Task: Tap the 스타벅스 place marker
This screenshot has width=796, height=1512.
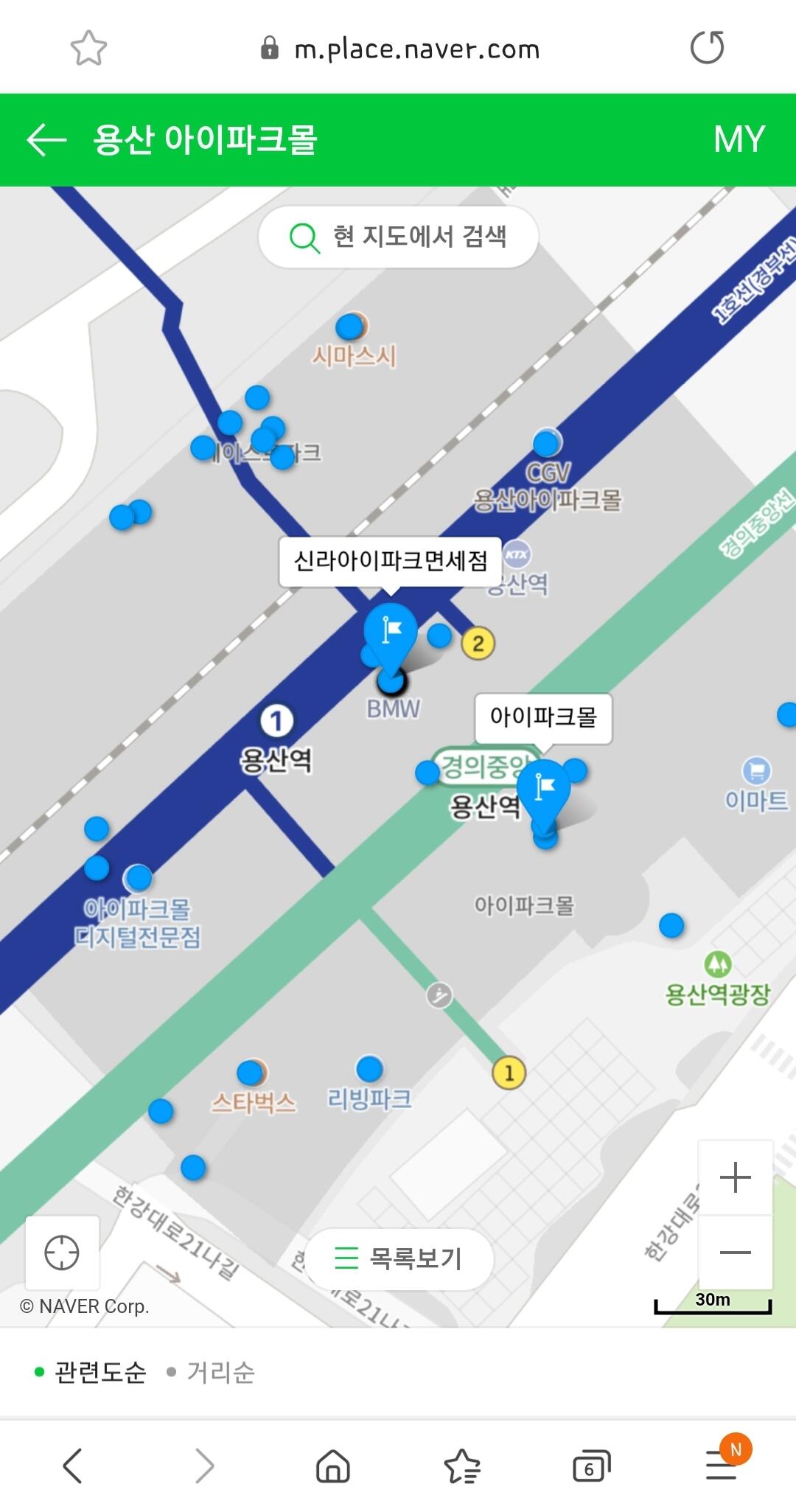Action: [251, 1073]
